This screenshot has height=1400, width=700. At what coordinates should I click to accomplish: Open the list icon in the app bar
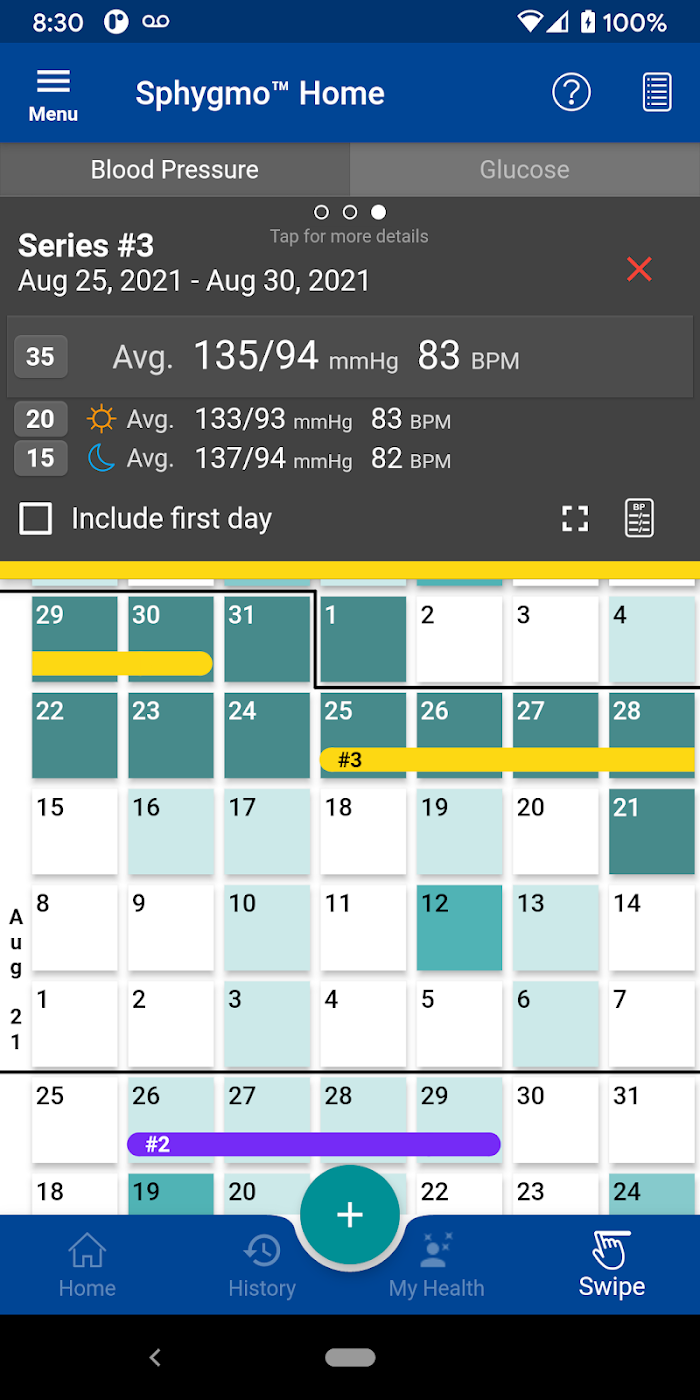pyautogui.click(x=657, y=93)
